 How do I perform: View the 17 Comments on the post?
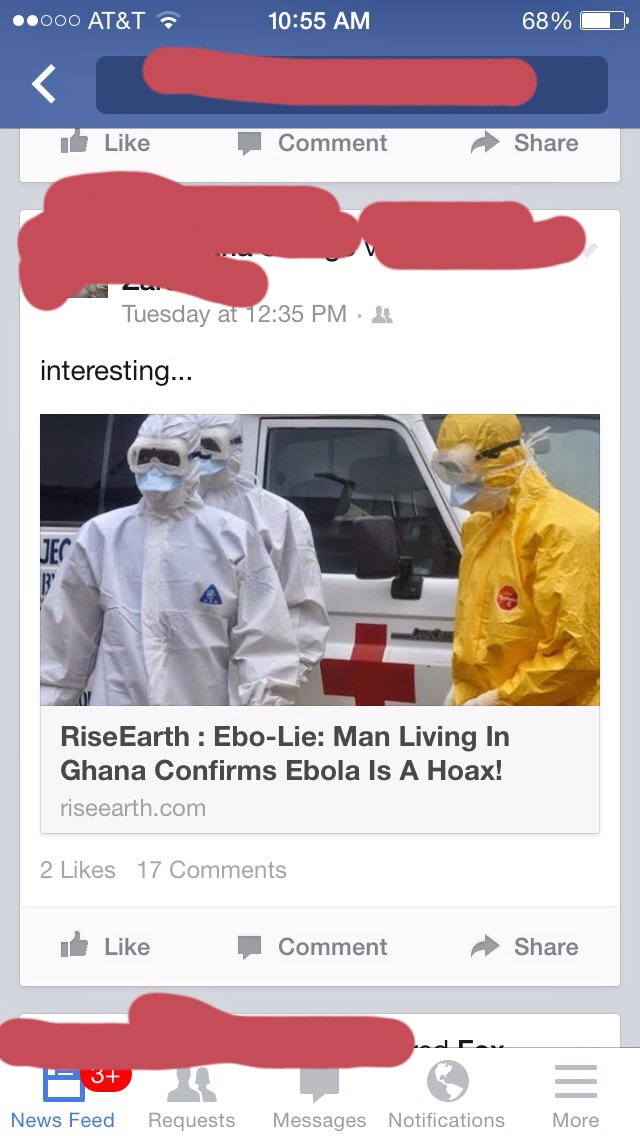pyautogui.click(x=211, y=870)
